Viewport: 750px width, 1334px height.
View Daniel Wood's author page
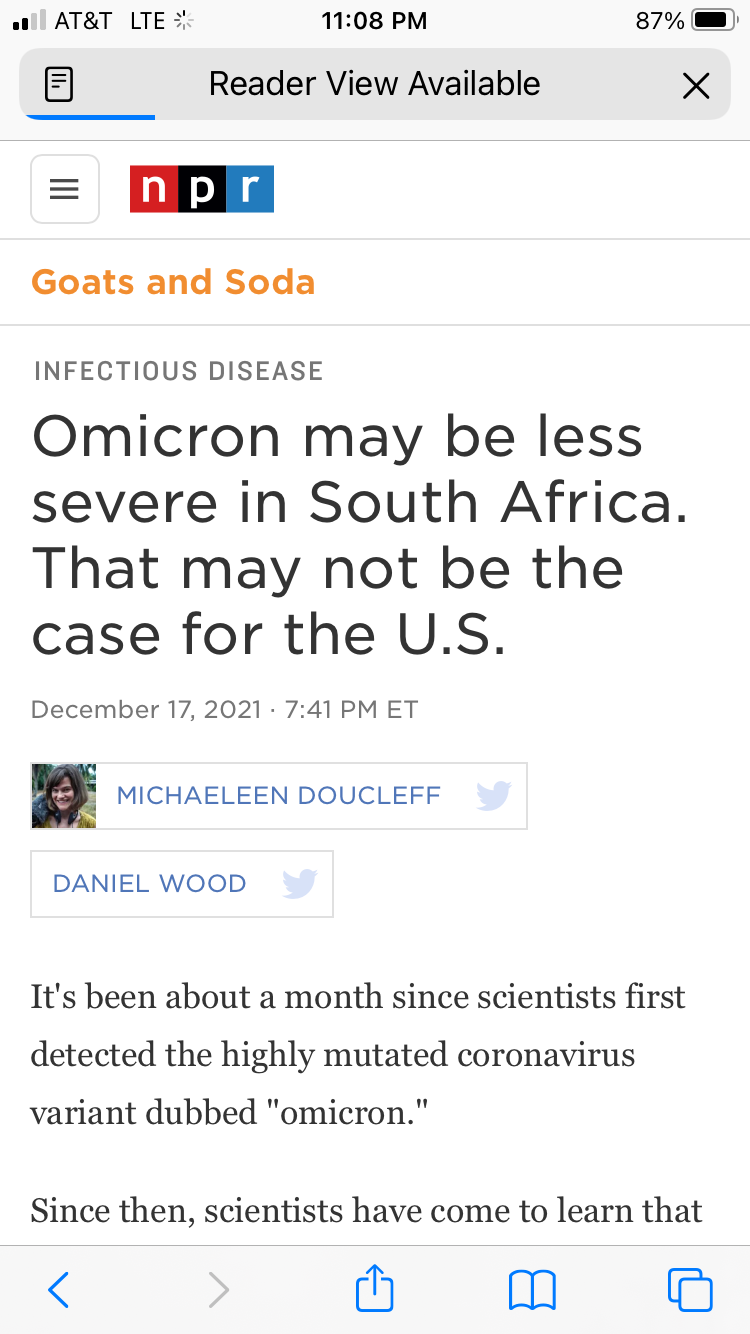coord(149,884)
